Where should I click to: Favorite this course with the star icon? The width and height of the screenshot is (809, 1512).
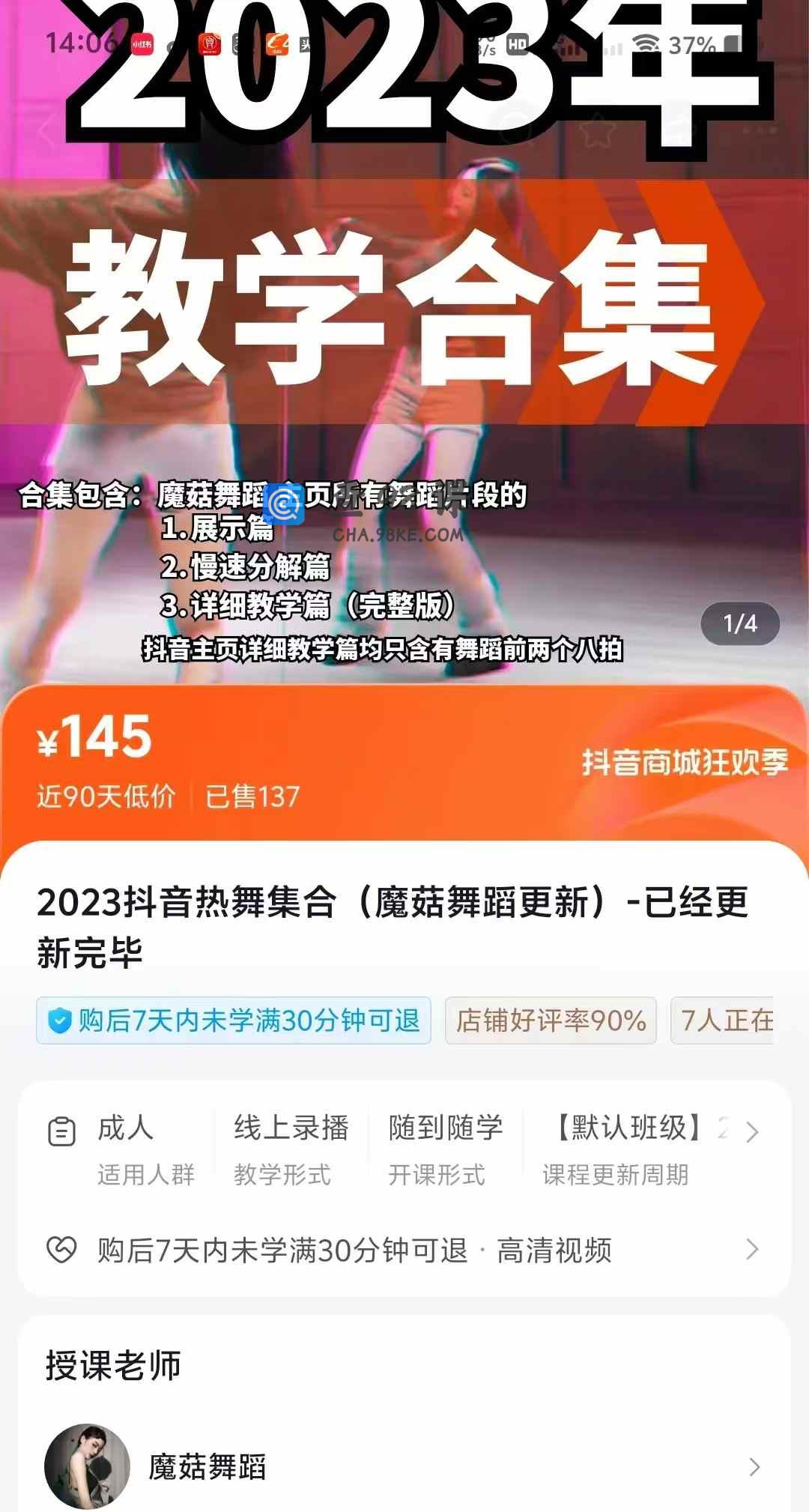[597, 130]
